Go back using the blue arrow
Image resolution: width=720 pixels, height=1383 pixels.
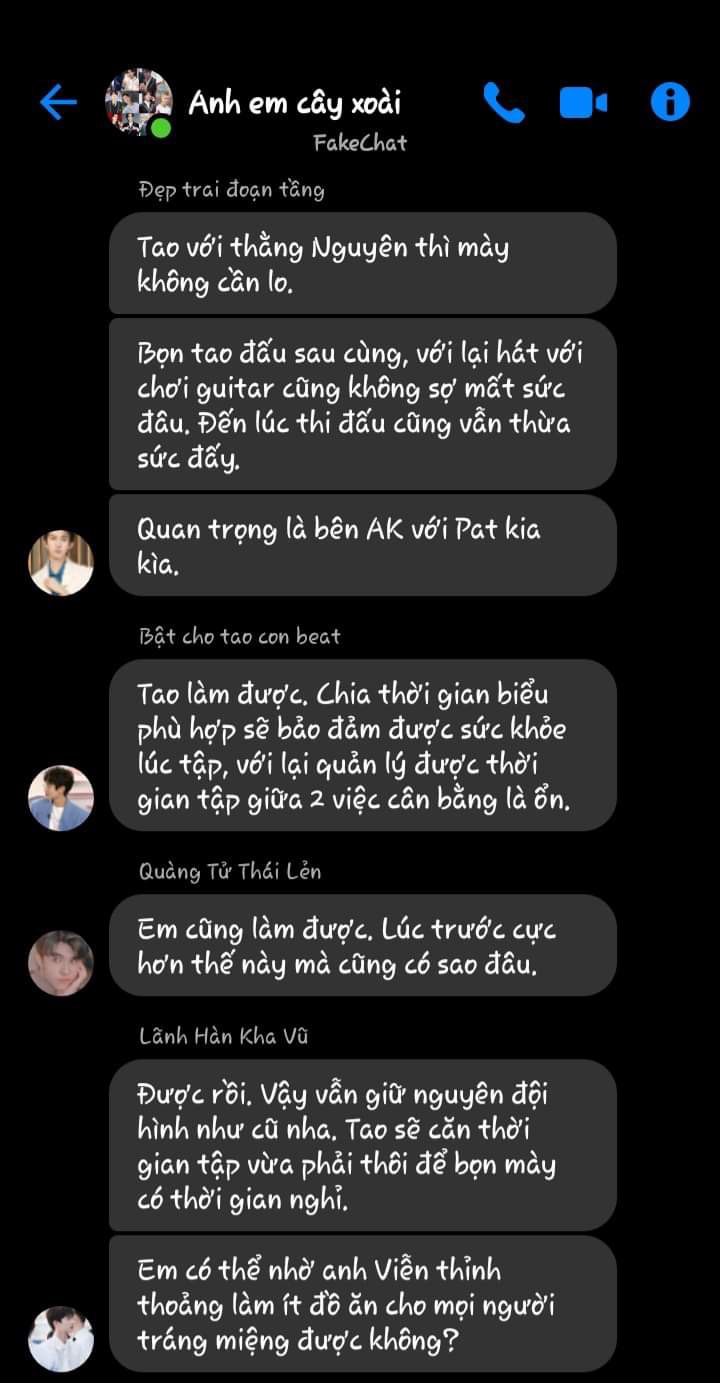(x=58, y=102)
